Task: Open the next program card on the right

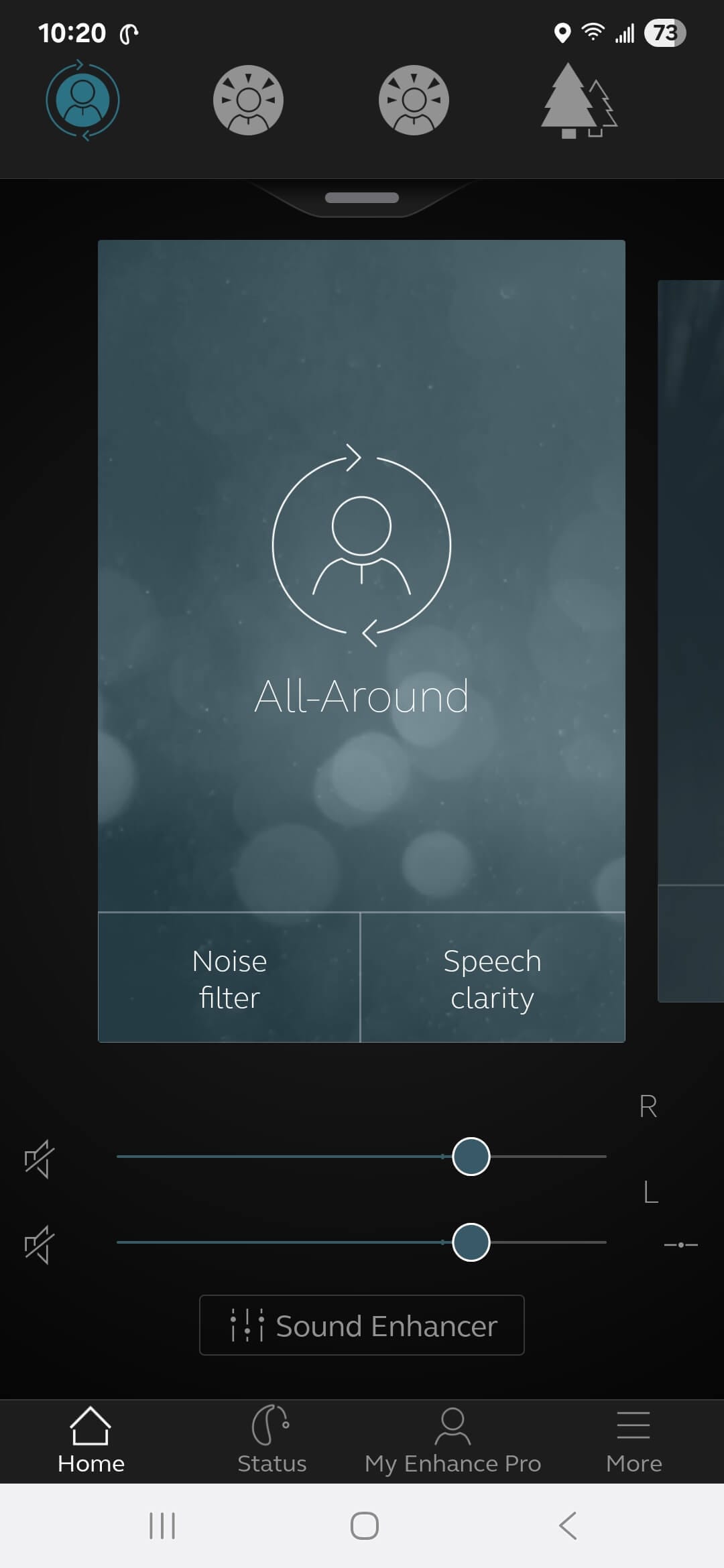Action: click(690, 637)
